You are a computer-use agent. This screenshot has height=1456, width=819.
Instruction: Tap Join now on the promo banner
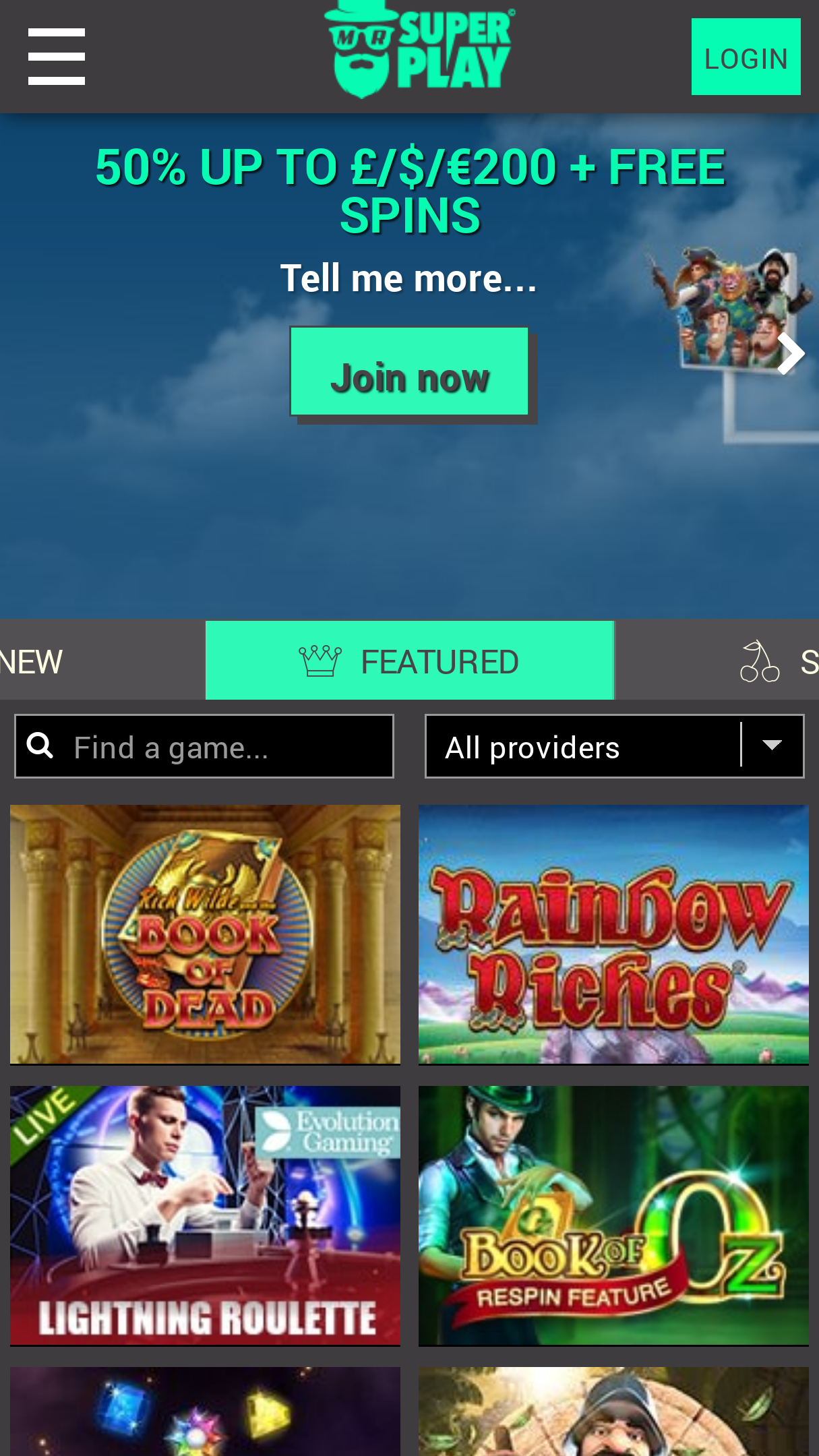(x=409, y=371)
